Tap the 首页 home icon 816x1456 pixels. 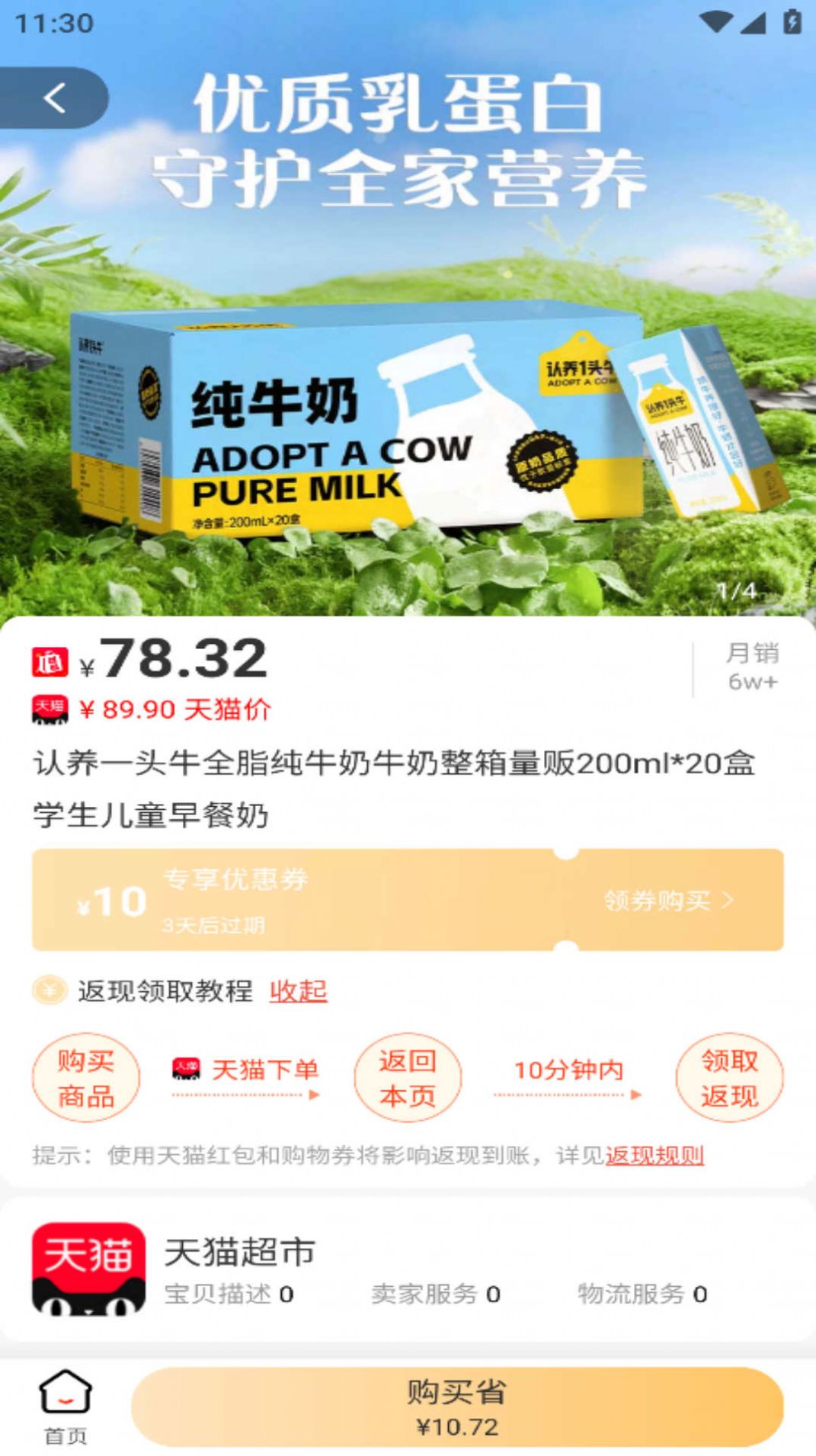pyautogui.click(x=66, y=1407)
